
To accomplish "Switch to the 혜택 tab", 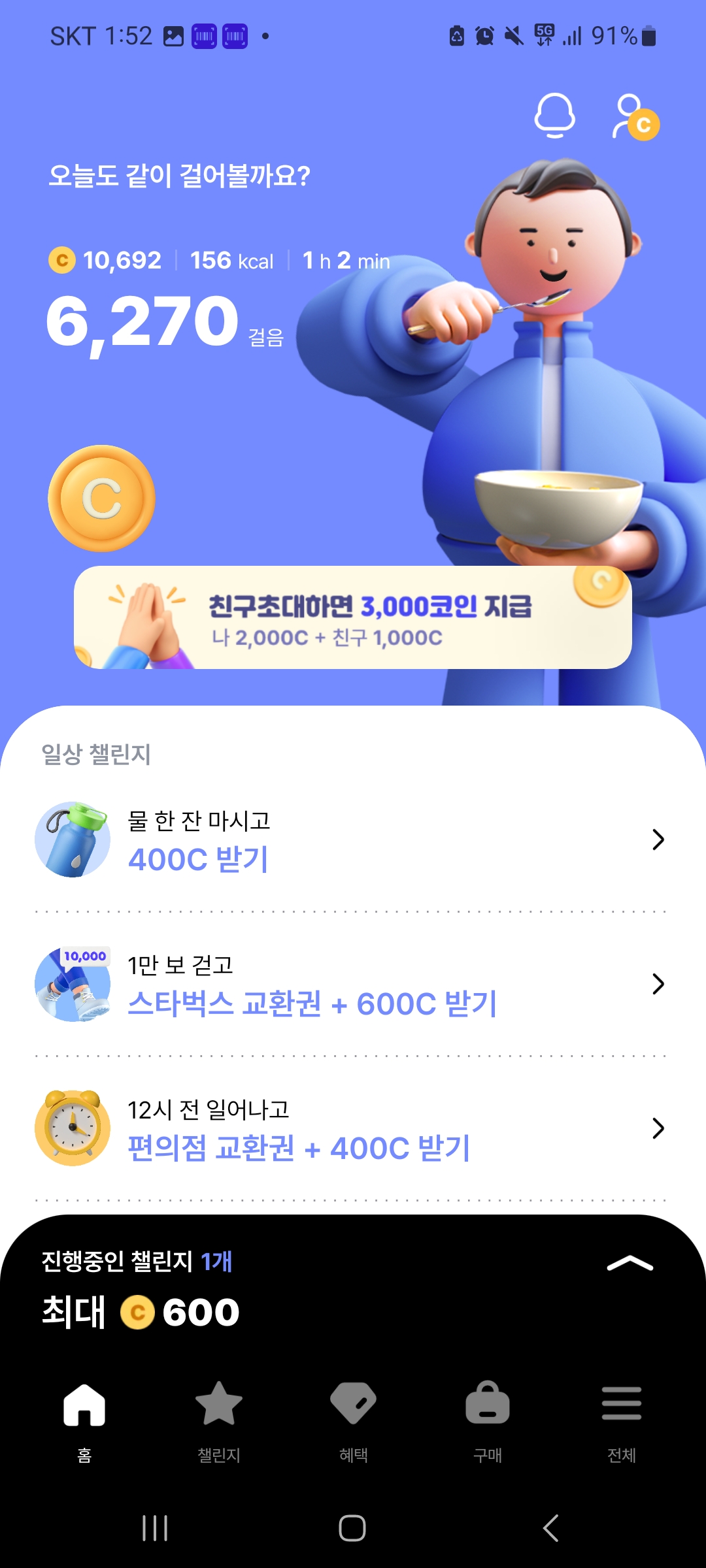I will 353,1418.
